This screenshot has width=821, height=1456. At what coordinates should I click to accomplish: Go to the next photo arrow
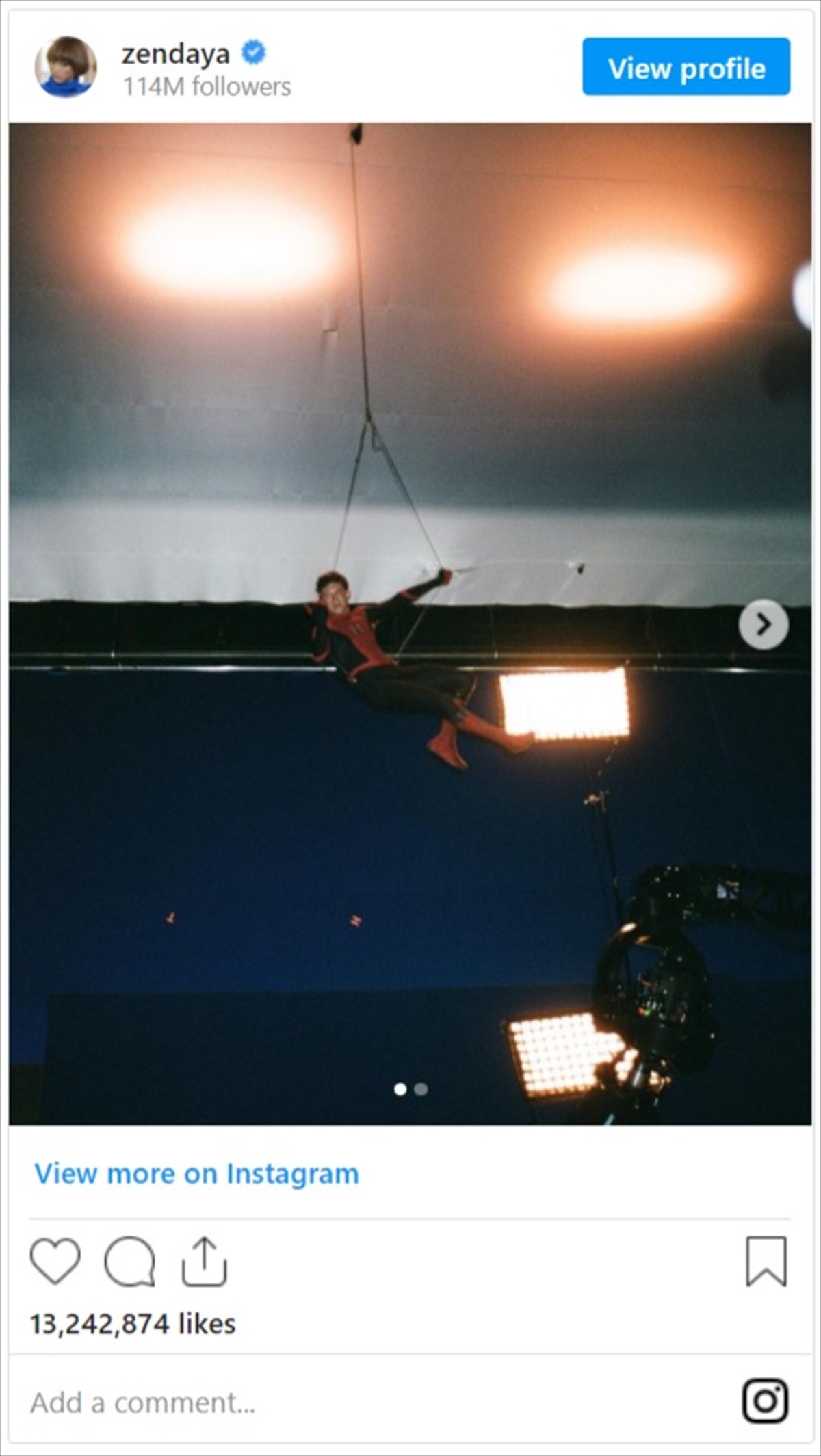click(x=764, y=624)
